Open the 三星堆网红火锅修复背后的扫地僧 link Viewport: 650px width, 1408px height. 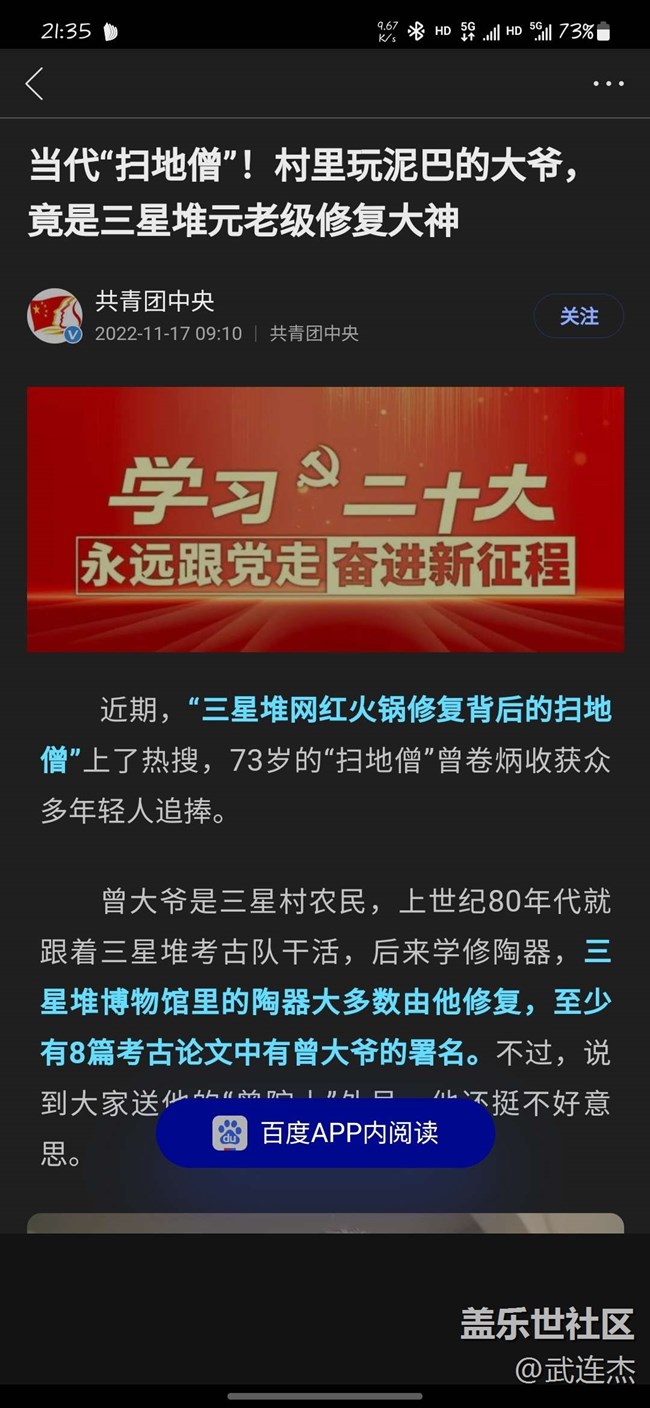400,711
